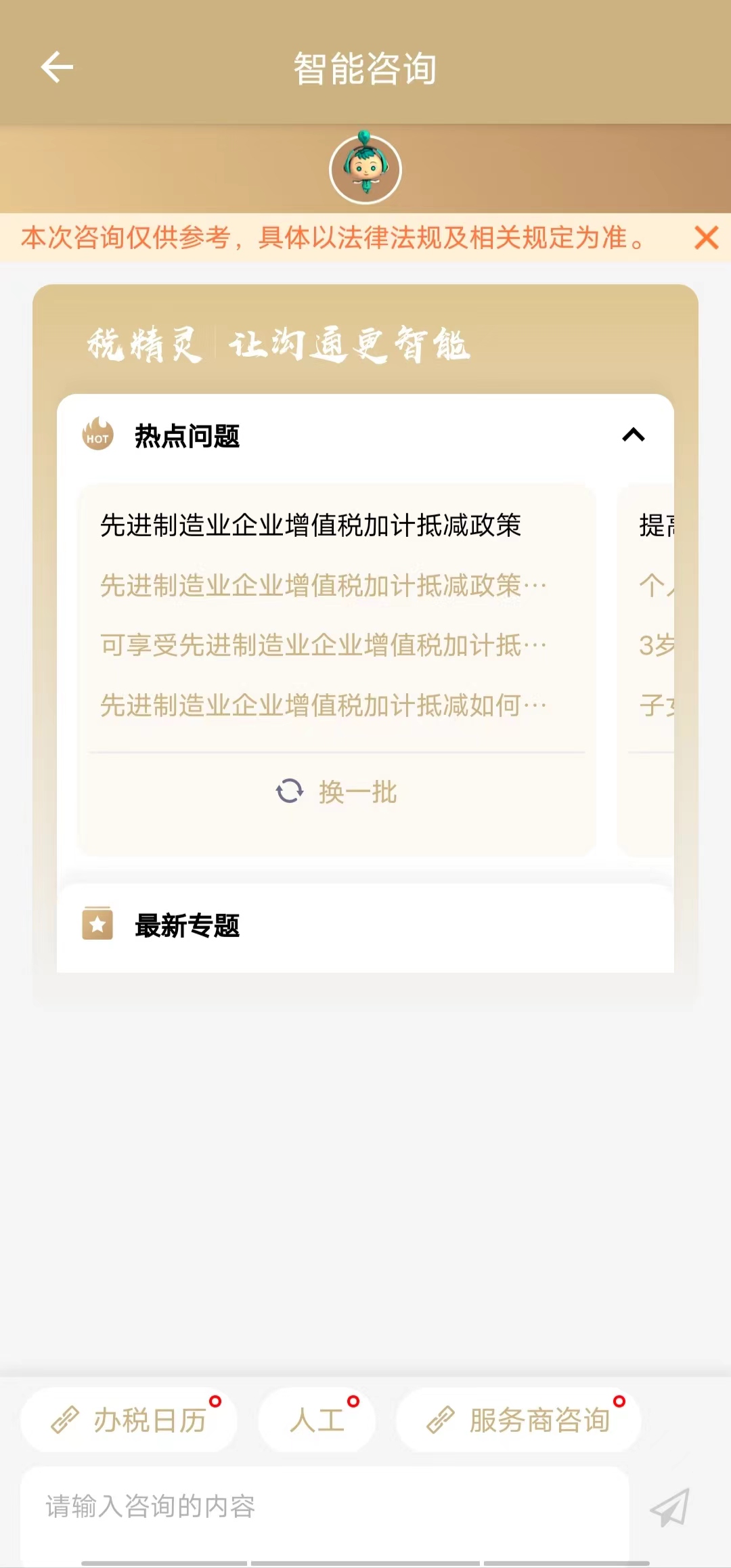Go back using the top-left arrow
Image resolution: width=731 pixels, height=1568 pixels.
pos(57,68)
